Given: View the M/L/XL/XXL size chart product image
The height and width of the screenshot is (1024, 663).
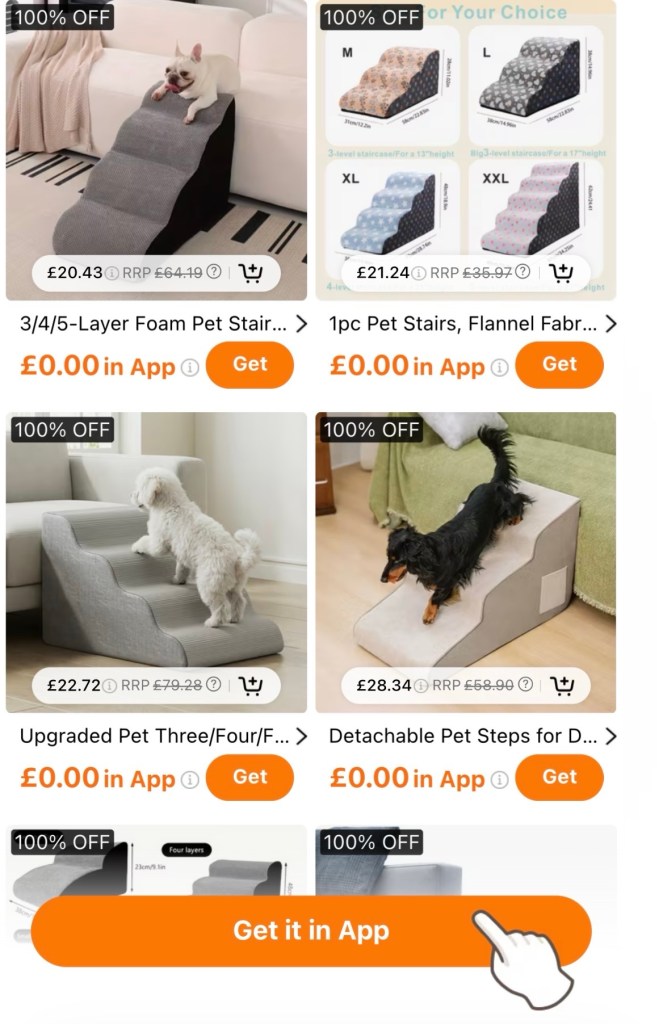Looking at the screenshot, I should [466, 140].
